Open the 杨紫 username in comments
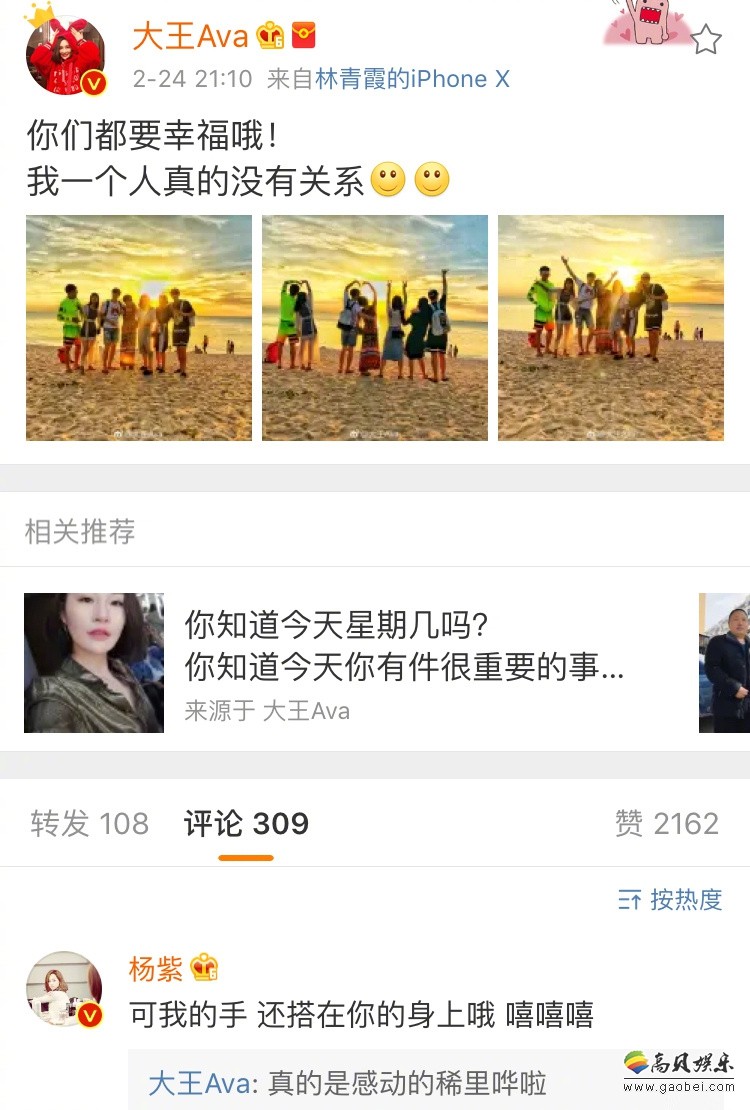Image resolution: width=750 pixels, height=1110 pixels. pos(156,968)
